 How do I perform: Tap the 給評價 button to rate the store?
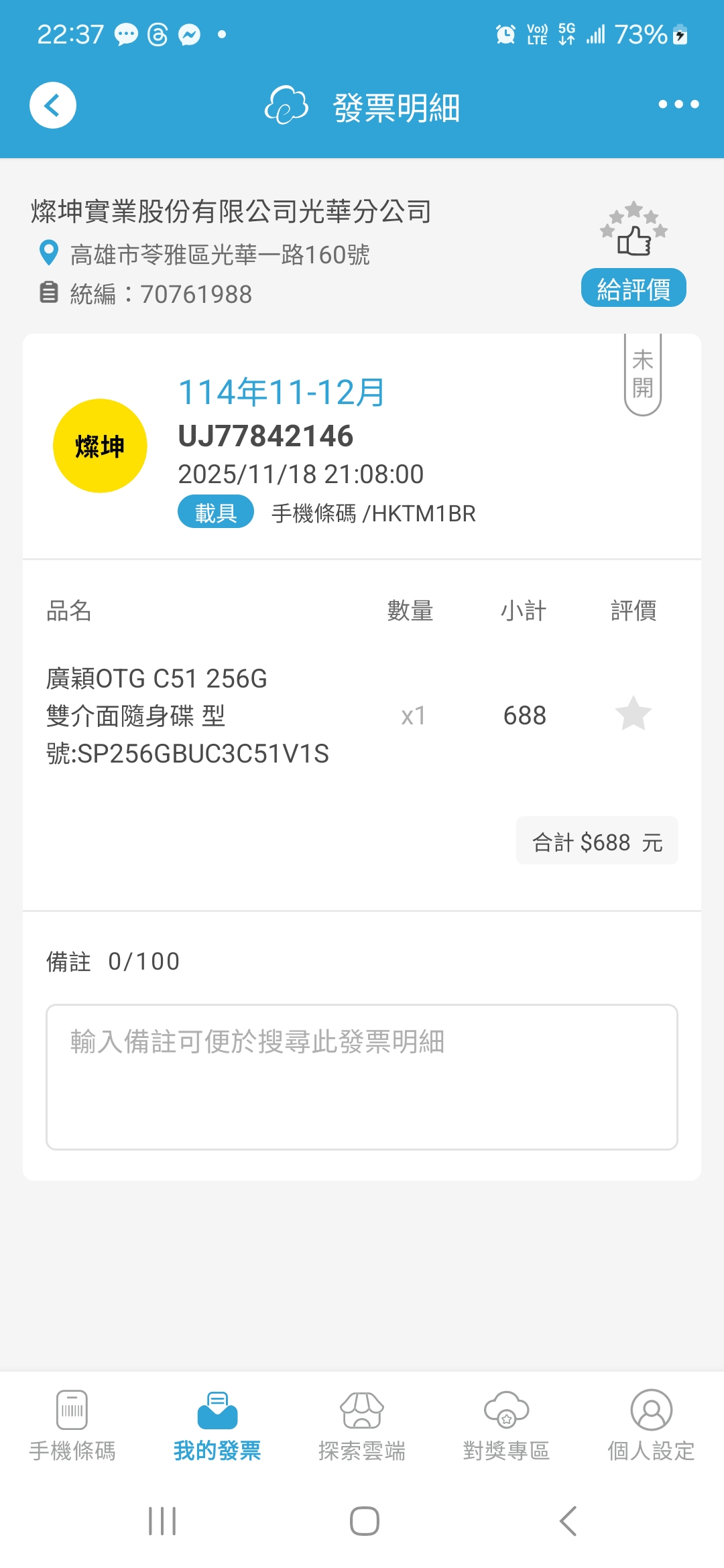(633, 288)
